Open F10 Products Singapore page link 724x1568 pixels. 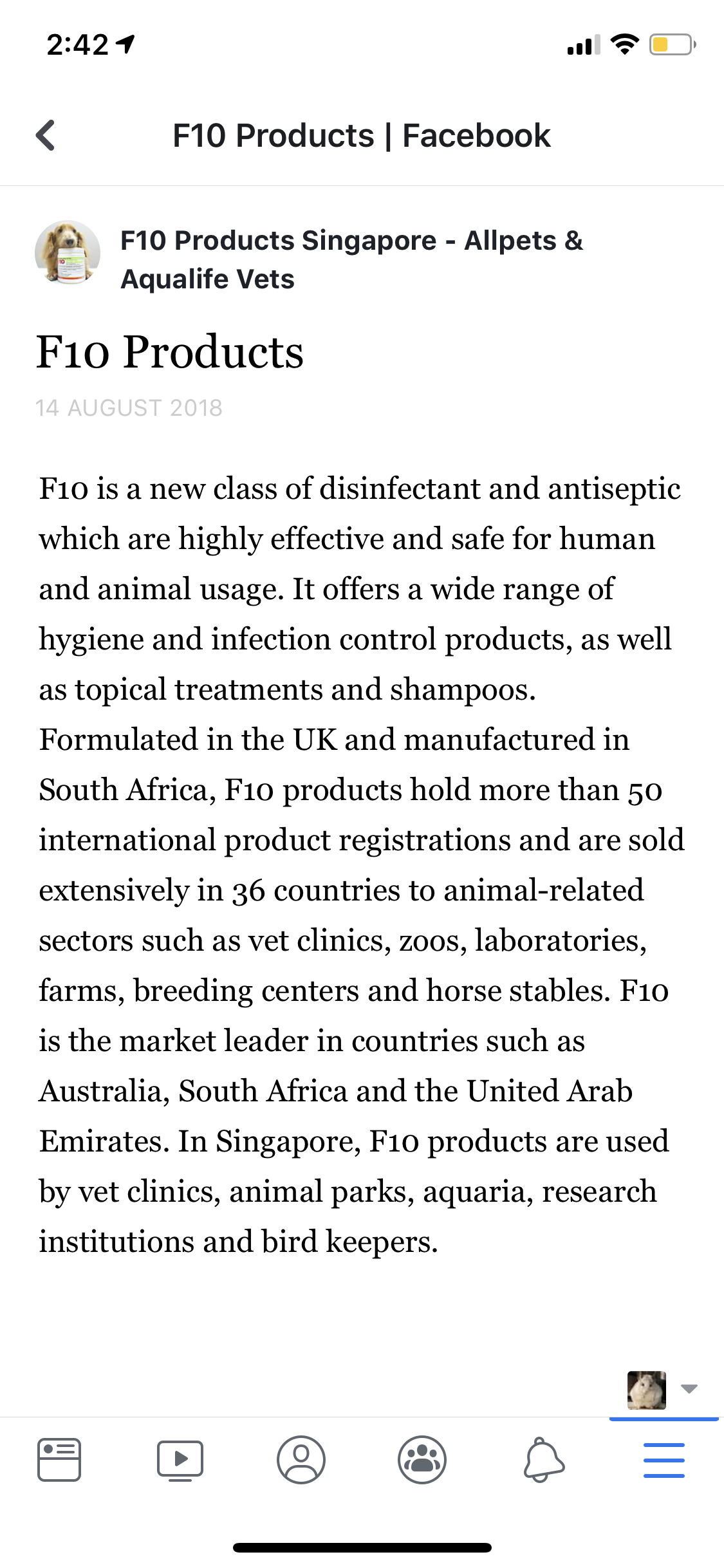tap(352, 259)
